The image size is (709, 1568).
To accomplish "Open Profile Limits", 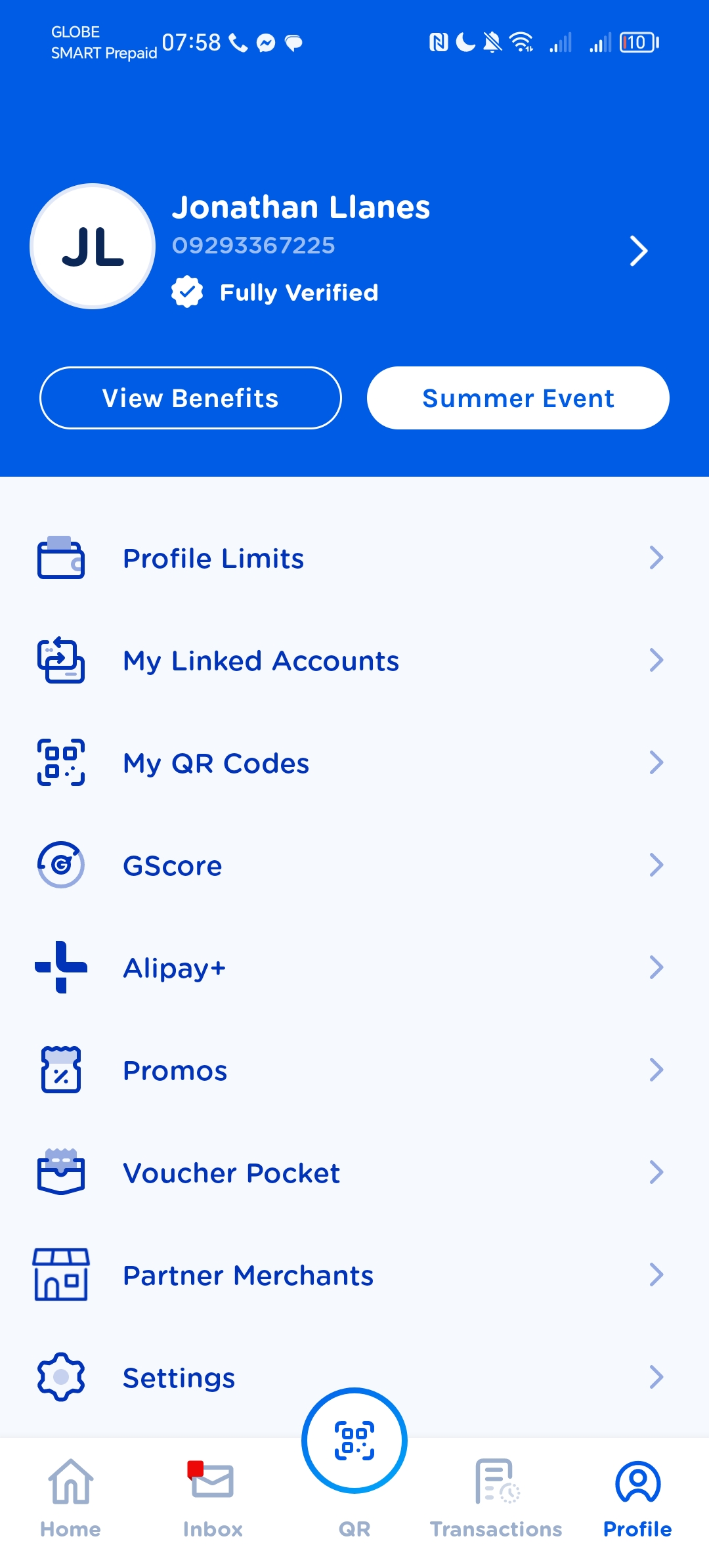I will tap(354, 558).
